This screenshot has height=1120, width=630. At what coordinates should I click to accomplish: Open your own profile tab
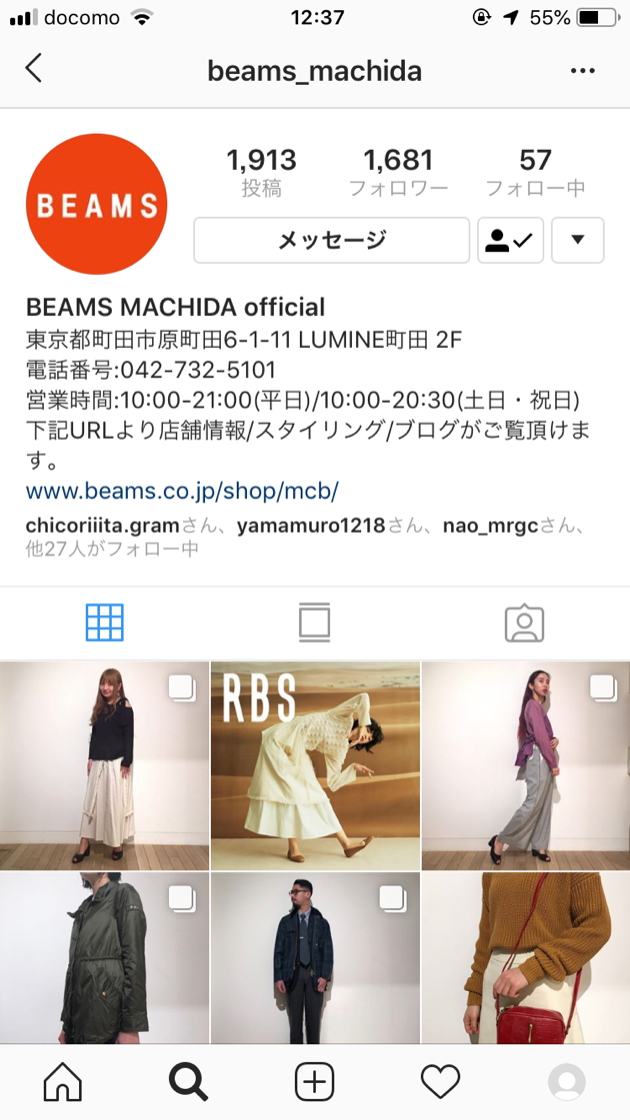pyautogui.click(x=567, y=1081)
